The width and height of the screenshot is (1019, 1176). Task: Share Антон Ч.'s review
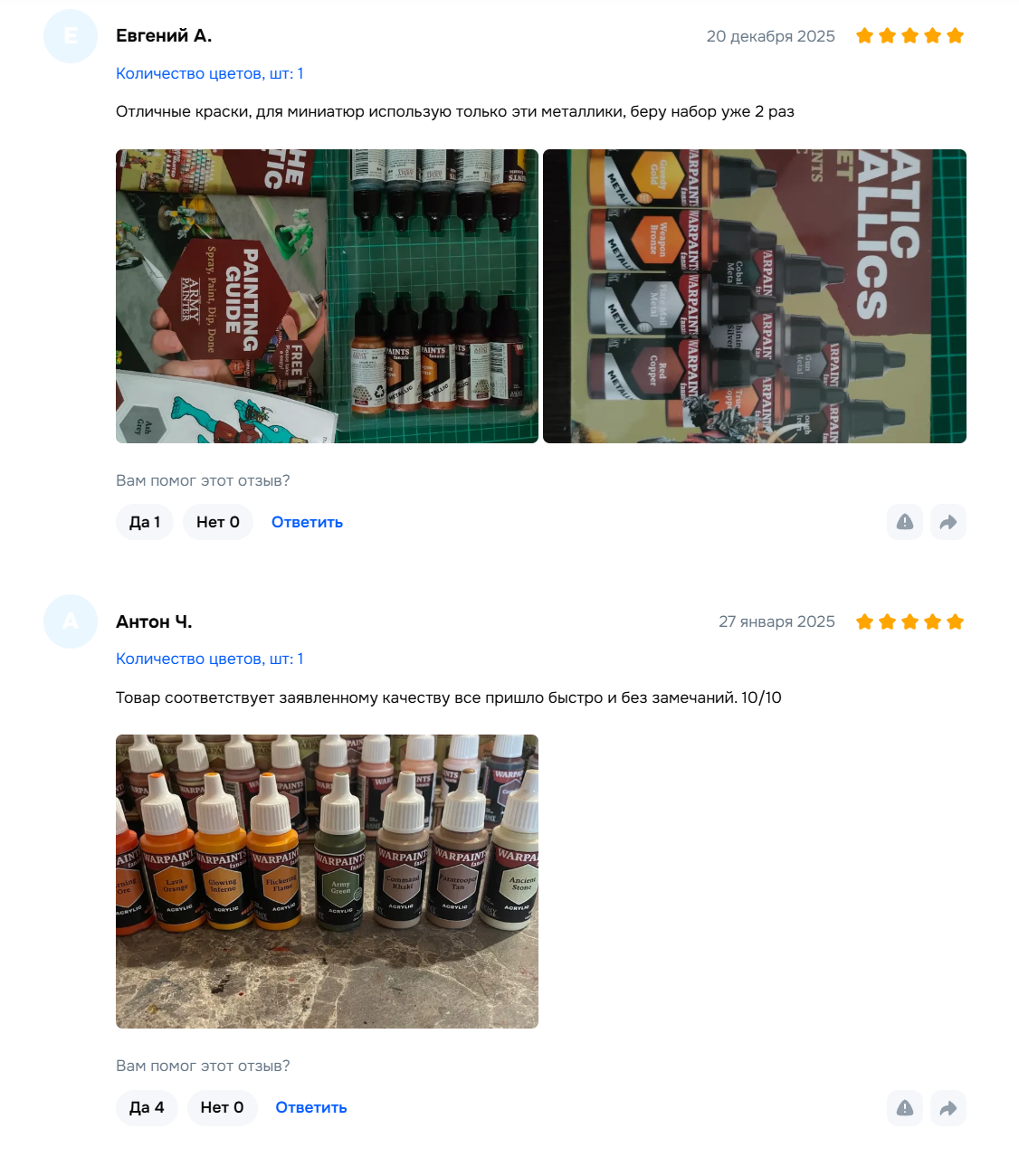(948, 1107)
